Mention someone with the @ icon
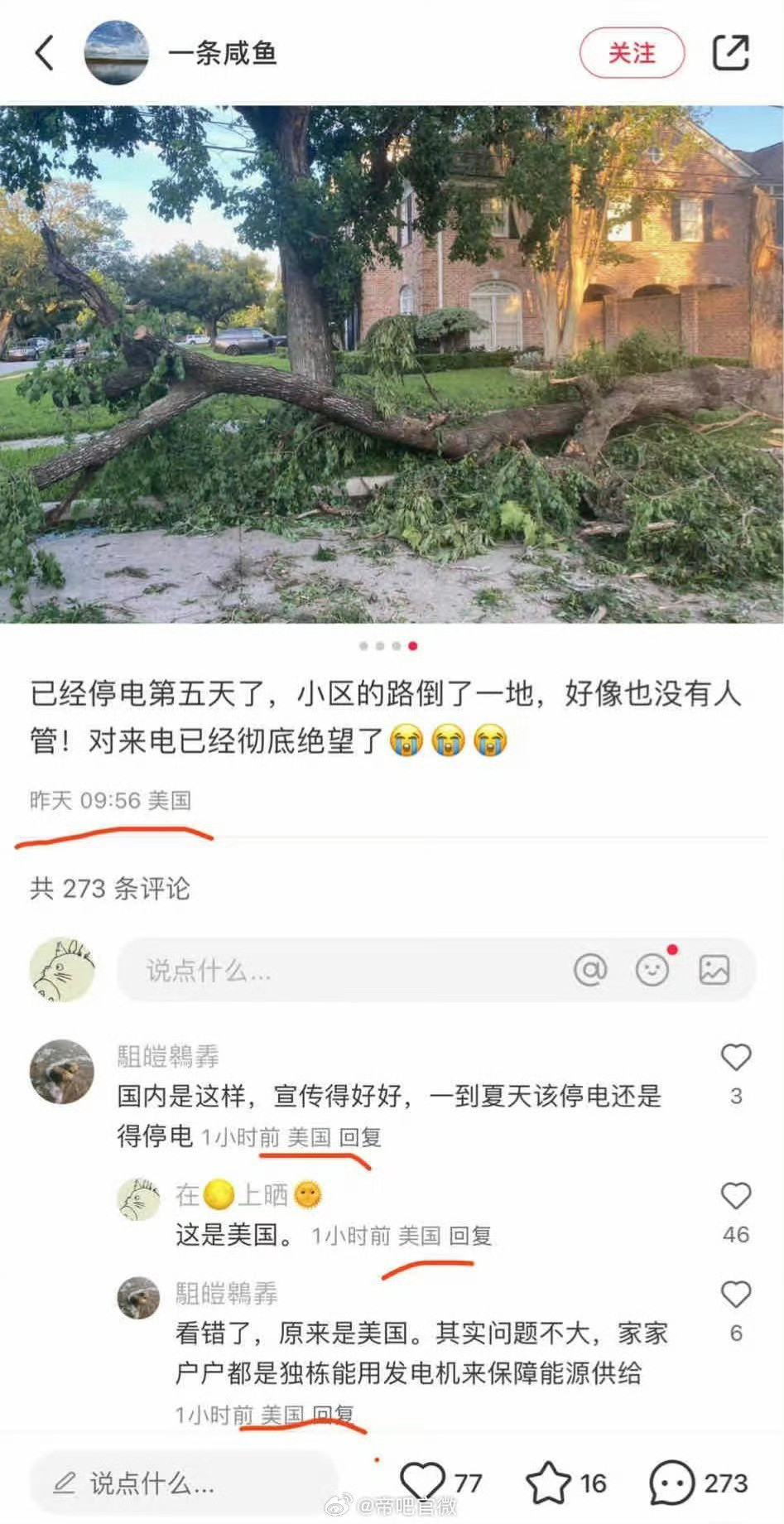Screen dimensions: 784x1524 coord(590,969)
